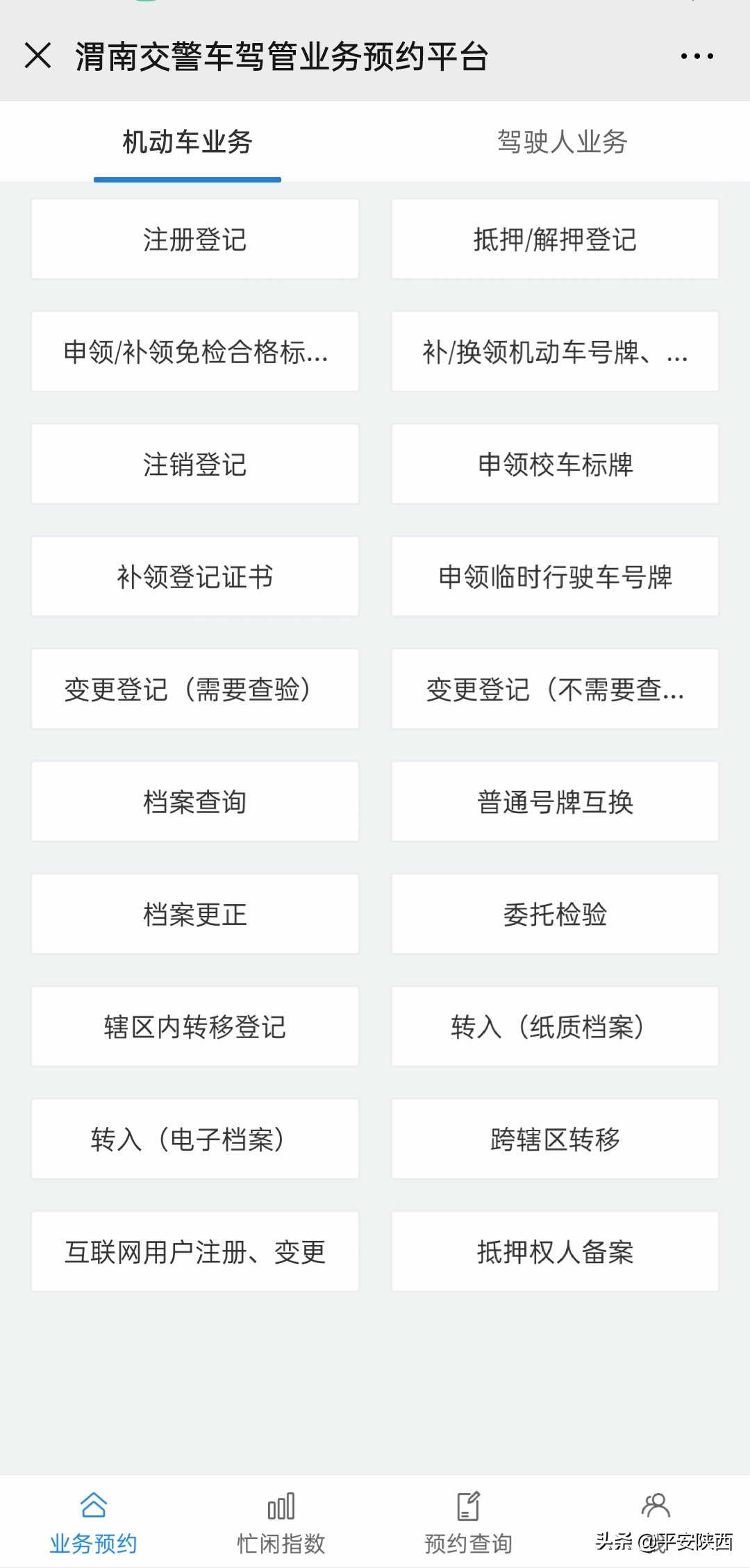The height and width of the screenshot is (1568, 750).
Task: Select the 机动车业务 tab
Action: pos(186,142)
